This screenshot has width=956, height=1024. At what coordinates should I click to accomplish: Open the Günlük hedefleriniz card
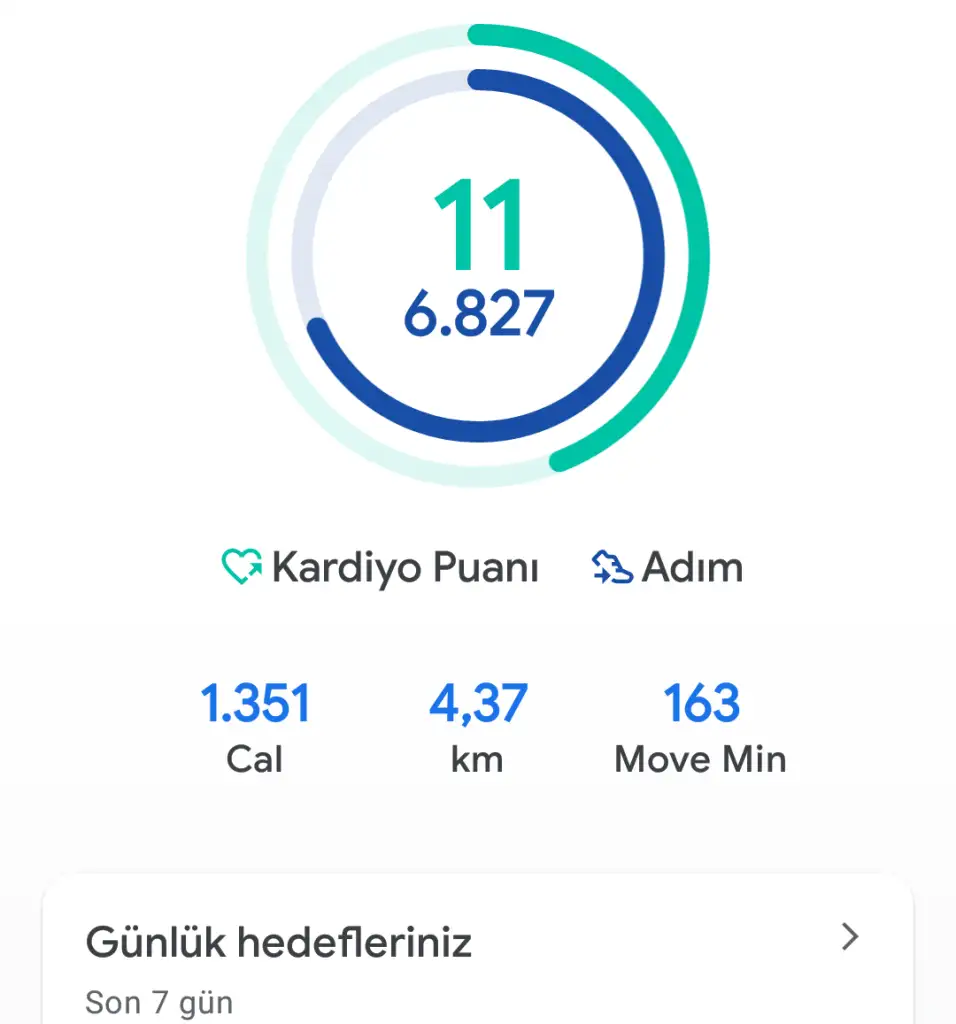[x=476, y=945]
